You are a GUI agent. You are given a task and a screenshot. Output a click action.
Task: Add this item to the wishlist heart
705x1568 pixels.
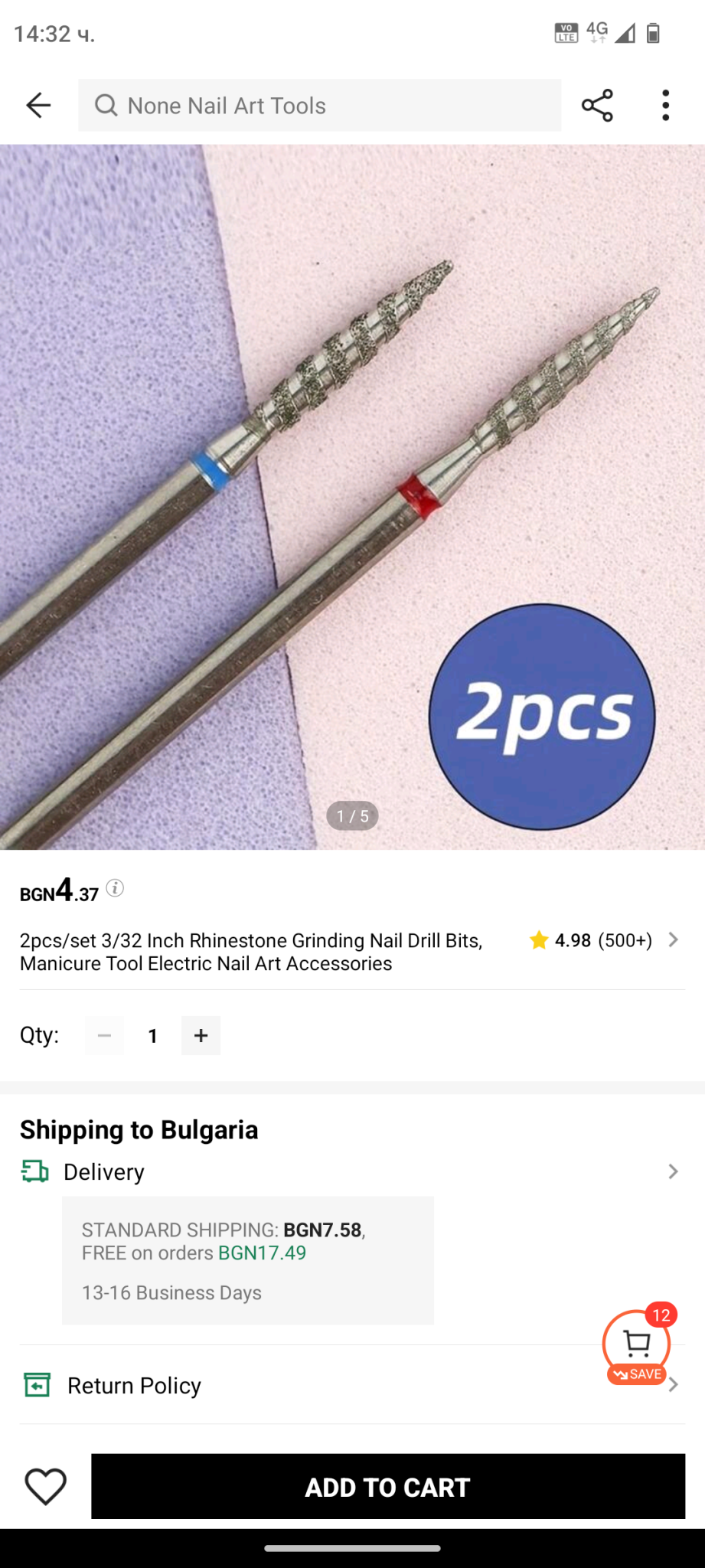click(x=46, y=1486)
